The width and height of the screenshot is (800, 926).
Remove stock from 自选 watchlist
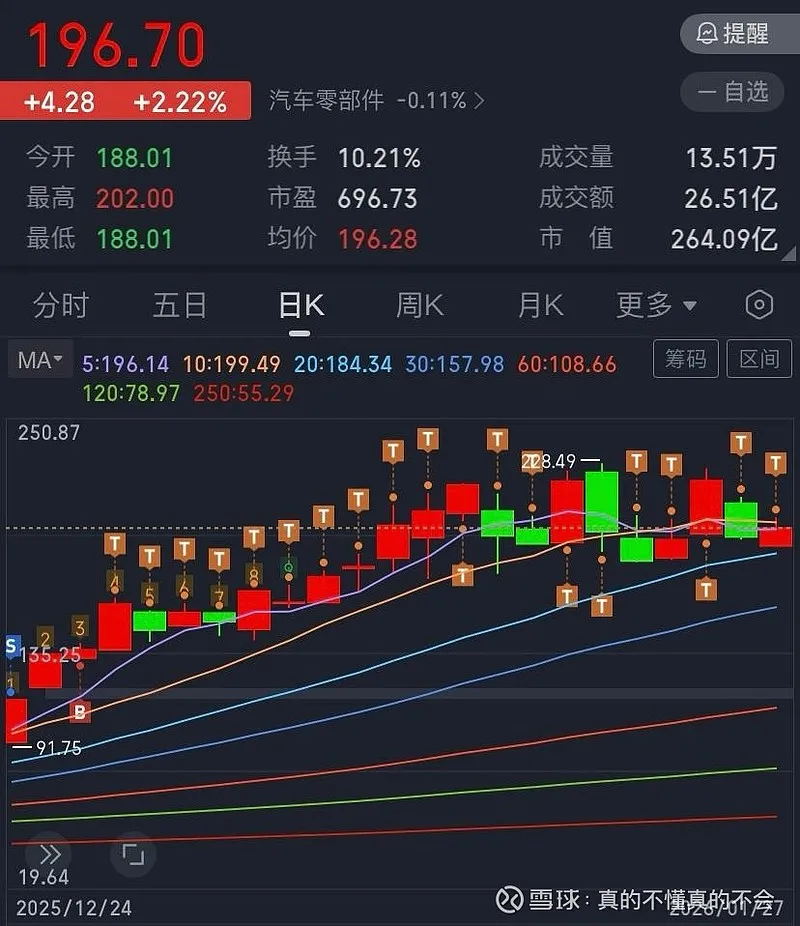733,92
